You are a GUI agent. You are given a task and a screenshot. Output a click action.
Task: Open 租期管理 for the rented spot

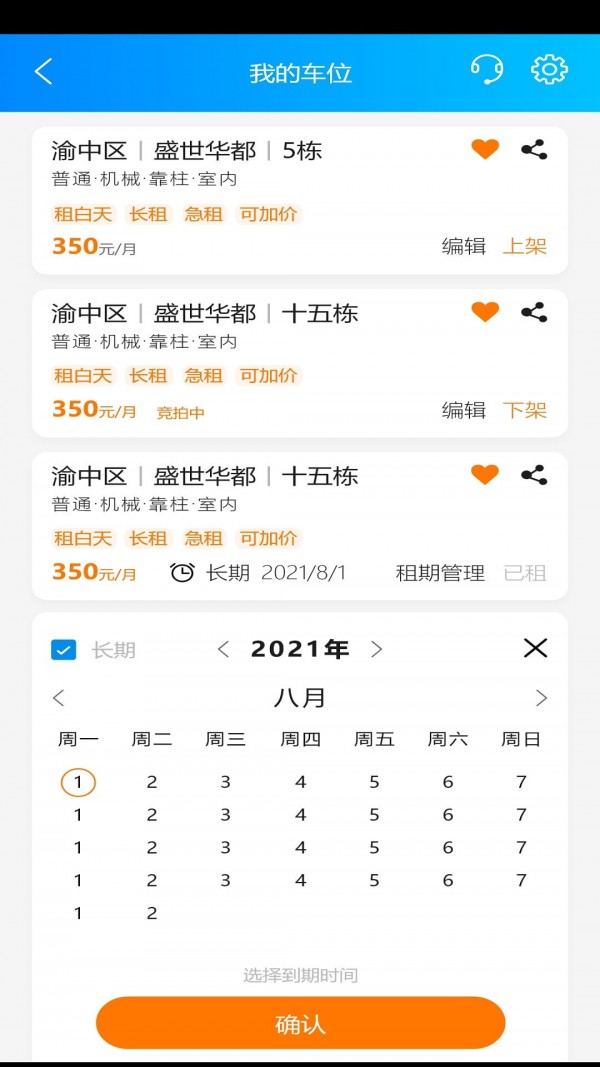(440, 573)
